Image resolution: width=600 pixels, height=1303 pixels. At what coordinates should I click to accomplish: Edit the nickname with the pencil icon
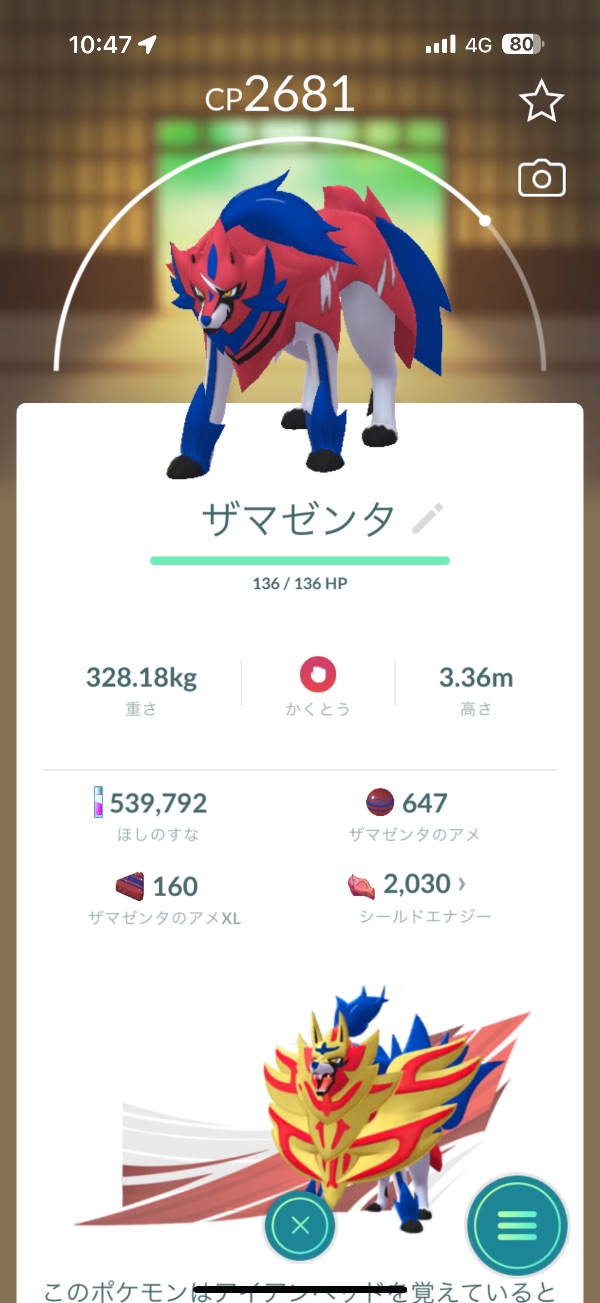coord(428,518)
